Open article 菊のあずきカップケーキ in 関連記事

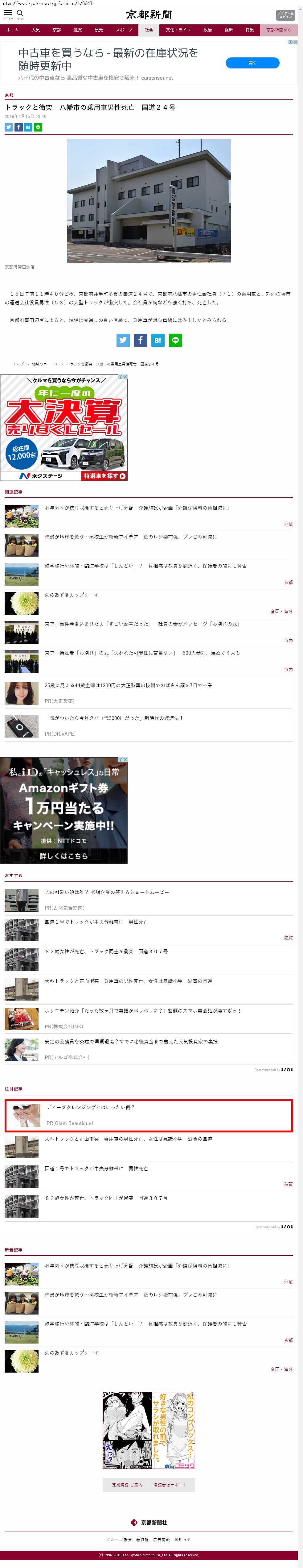[72, 595]
